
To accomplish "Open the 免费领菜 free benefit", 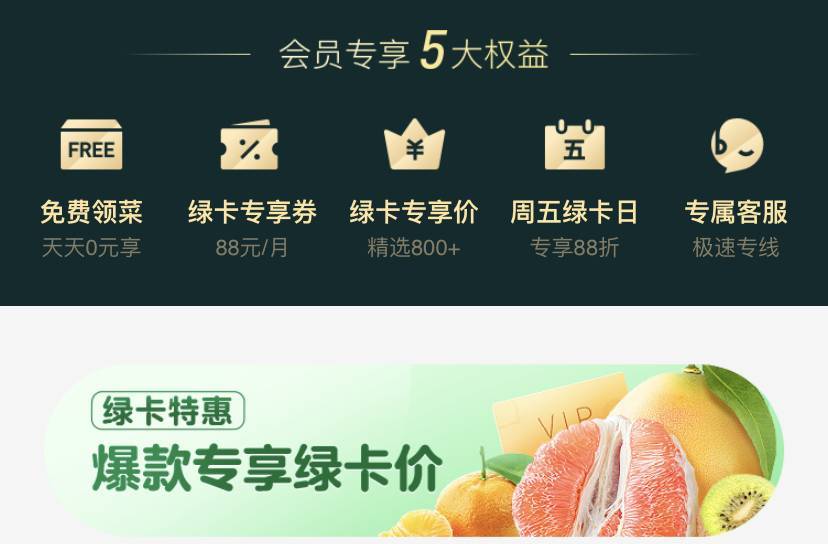I will pos(91,185).
